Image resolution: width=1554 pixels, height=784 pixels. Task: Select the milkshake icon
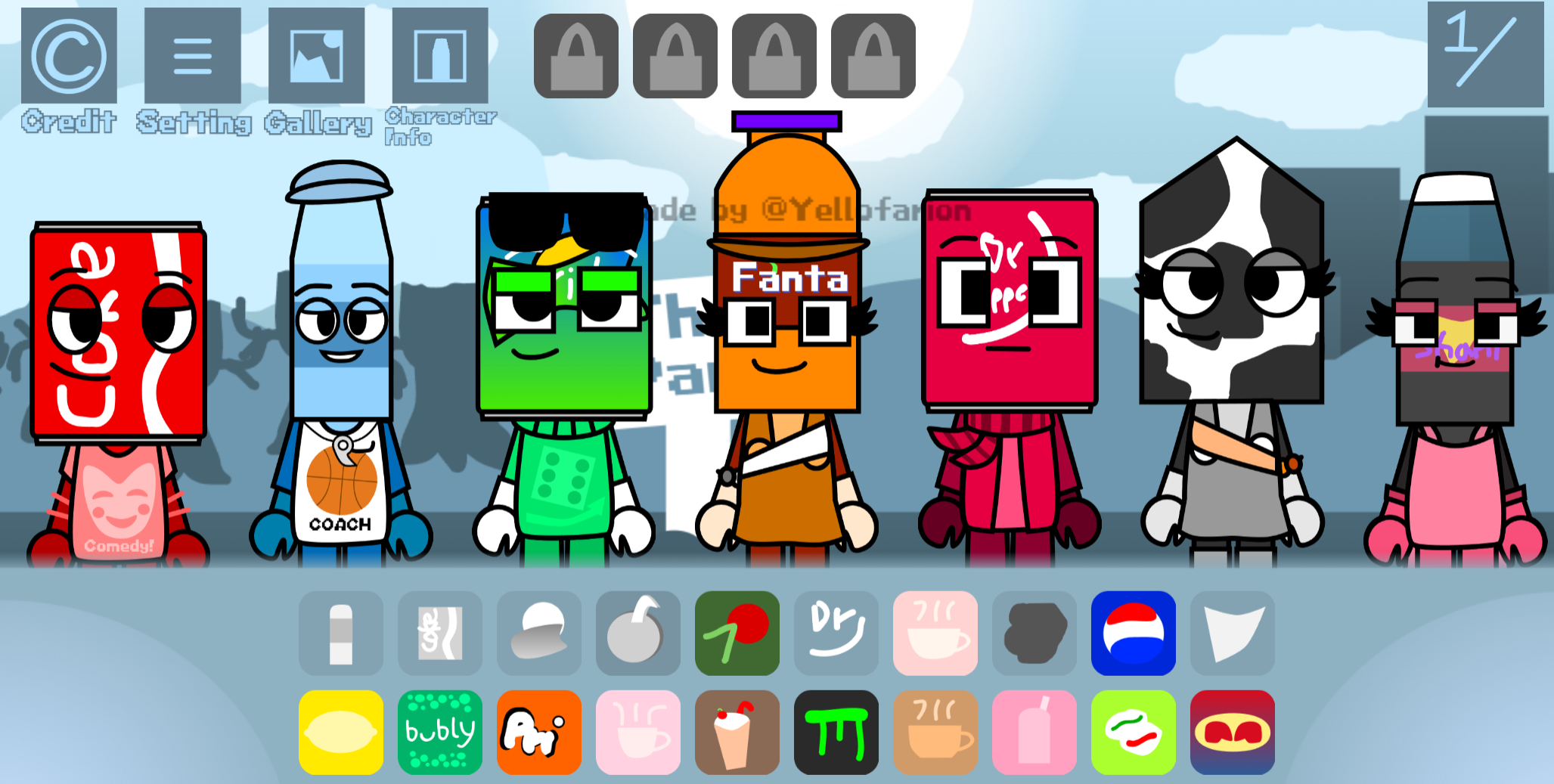click(737, 732)
